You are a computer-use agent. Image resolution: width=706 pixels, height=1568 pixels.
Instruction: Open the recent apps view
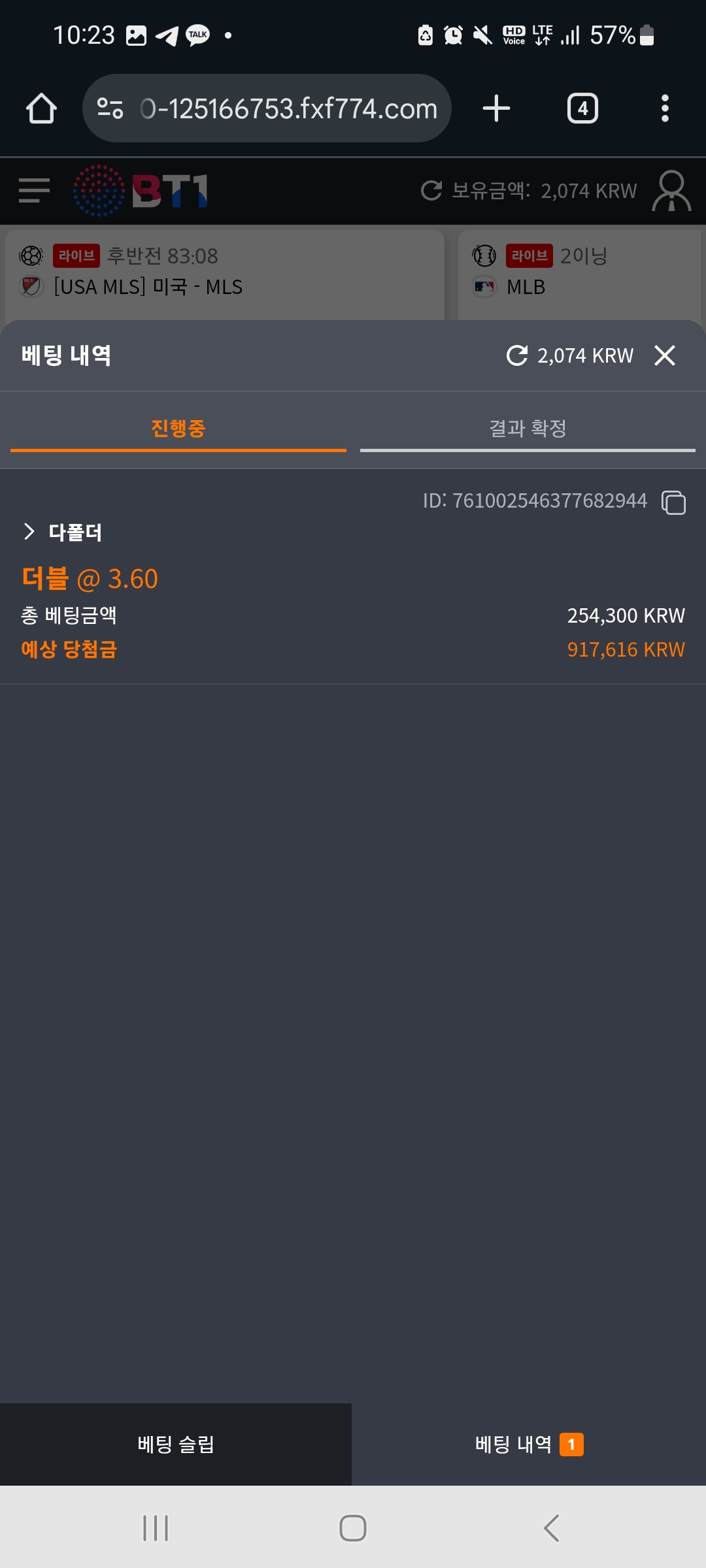[156, 1528]
